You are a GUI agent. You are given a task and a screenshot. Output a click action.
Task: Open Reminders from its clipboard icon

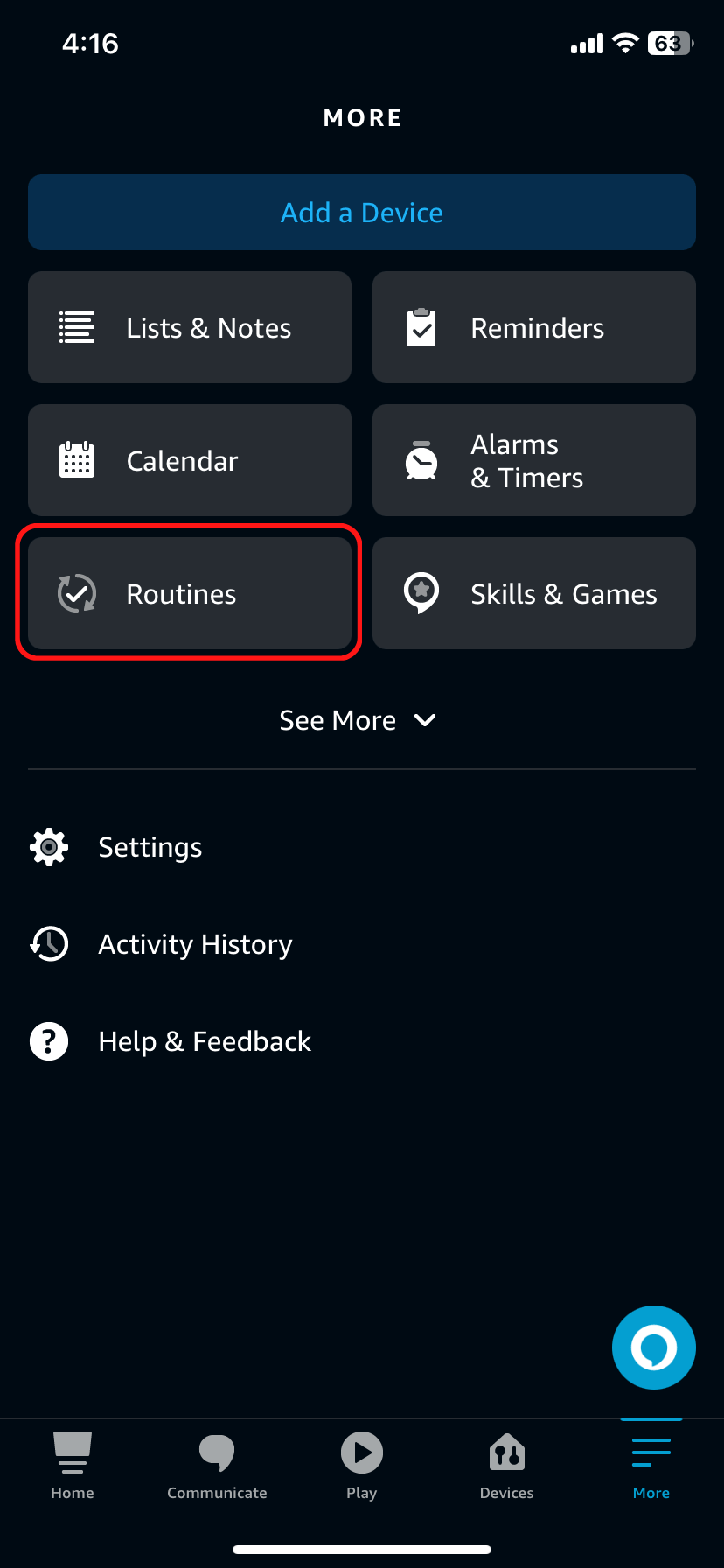[x=421, y=327]
